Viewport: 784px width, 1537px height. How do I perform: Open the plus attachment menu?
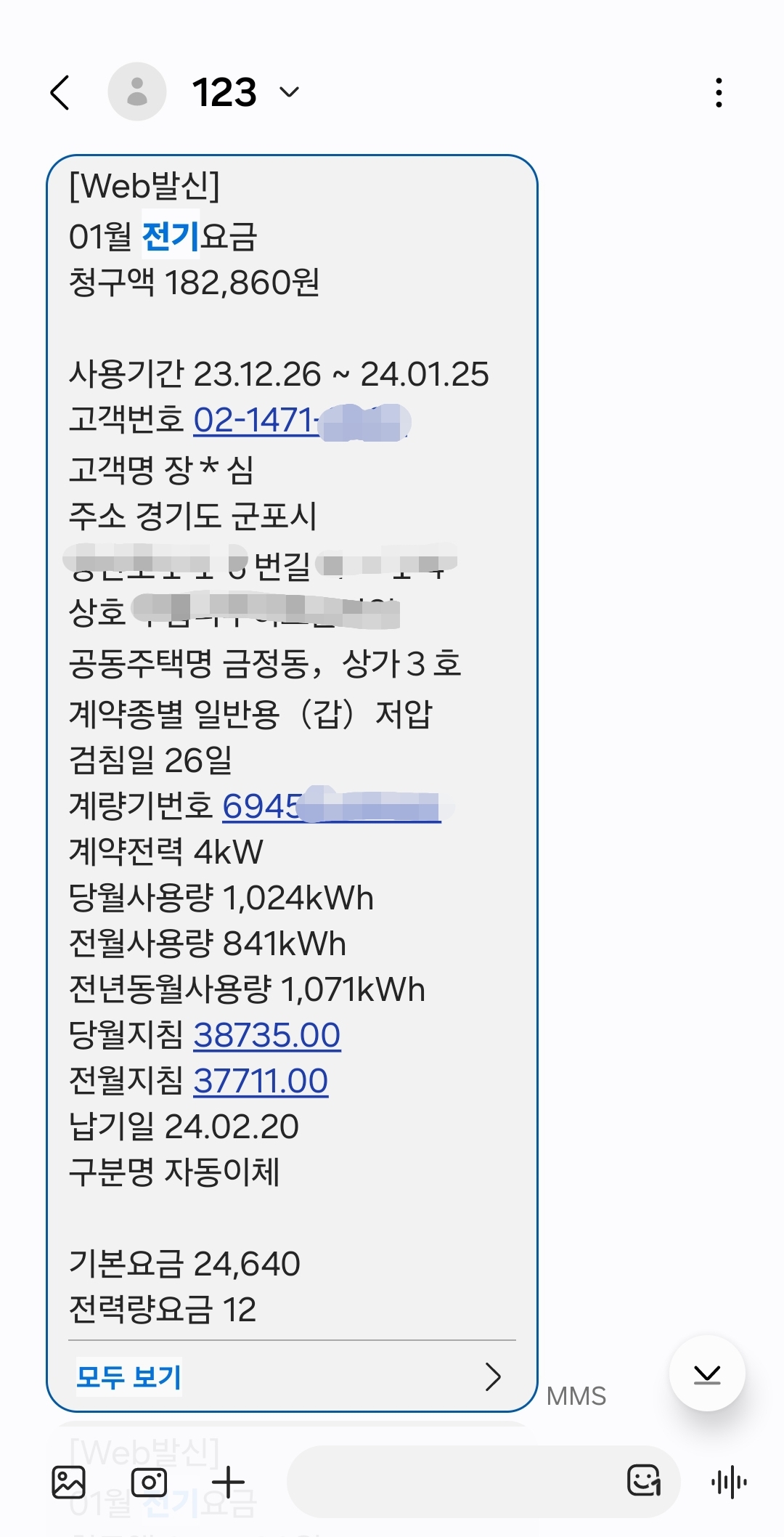(229, 1482)
